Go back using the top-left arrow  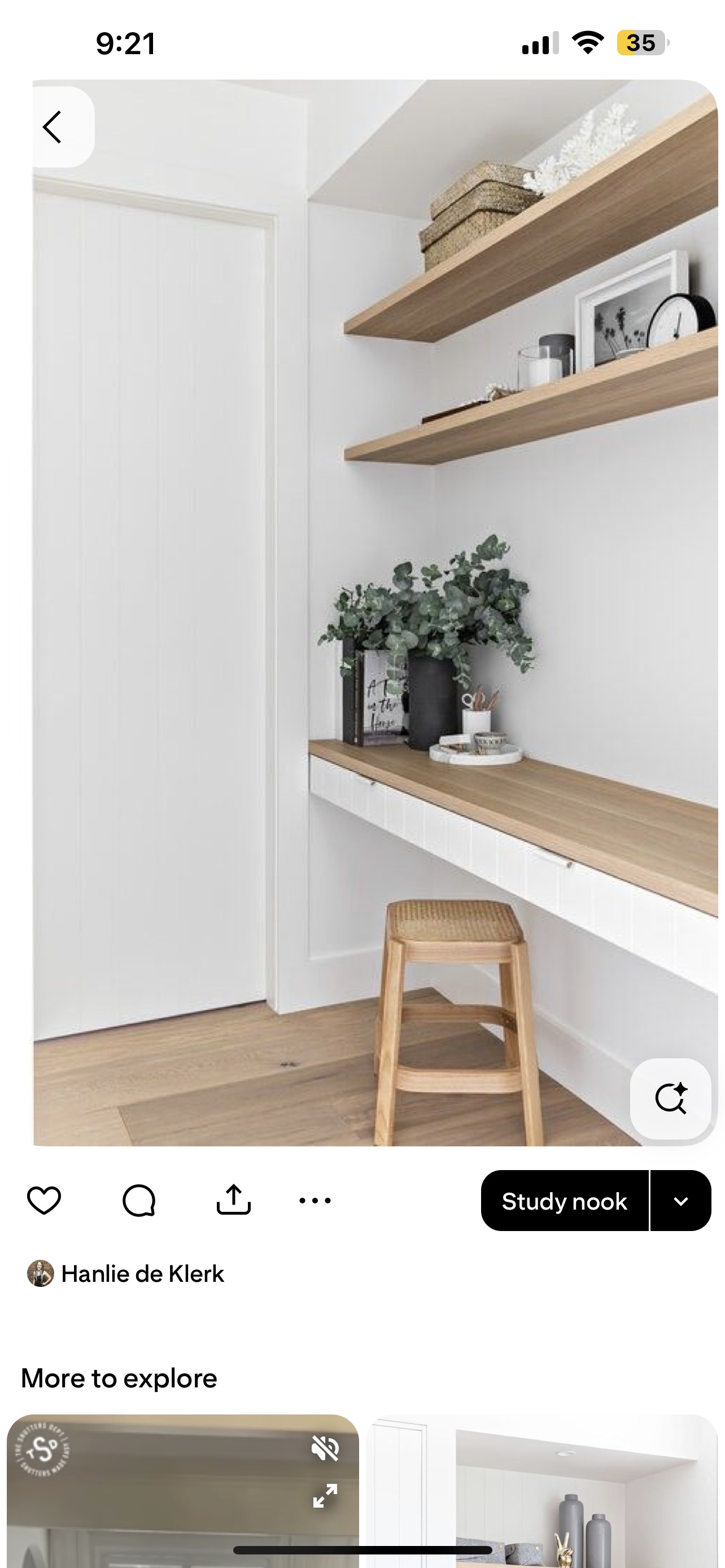pyautogui.click(x=54, y=127)
